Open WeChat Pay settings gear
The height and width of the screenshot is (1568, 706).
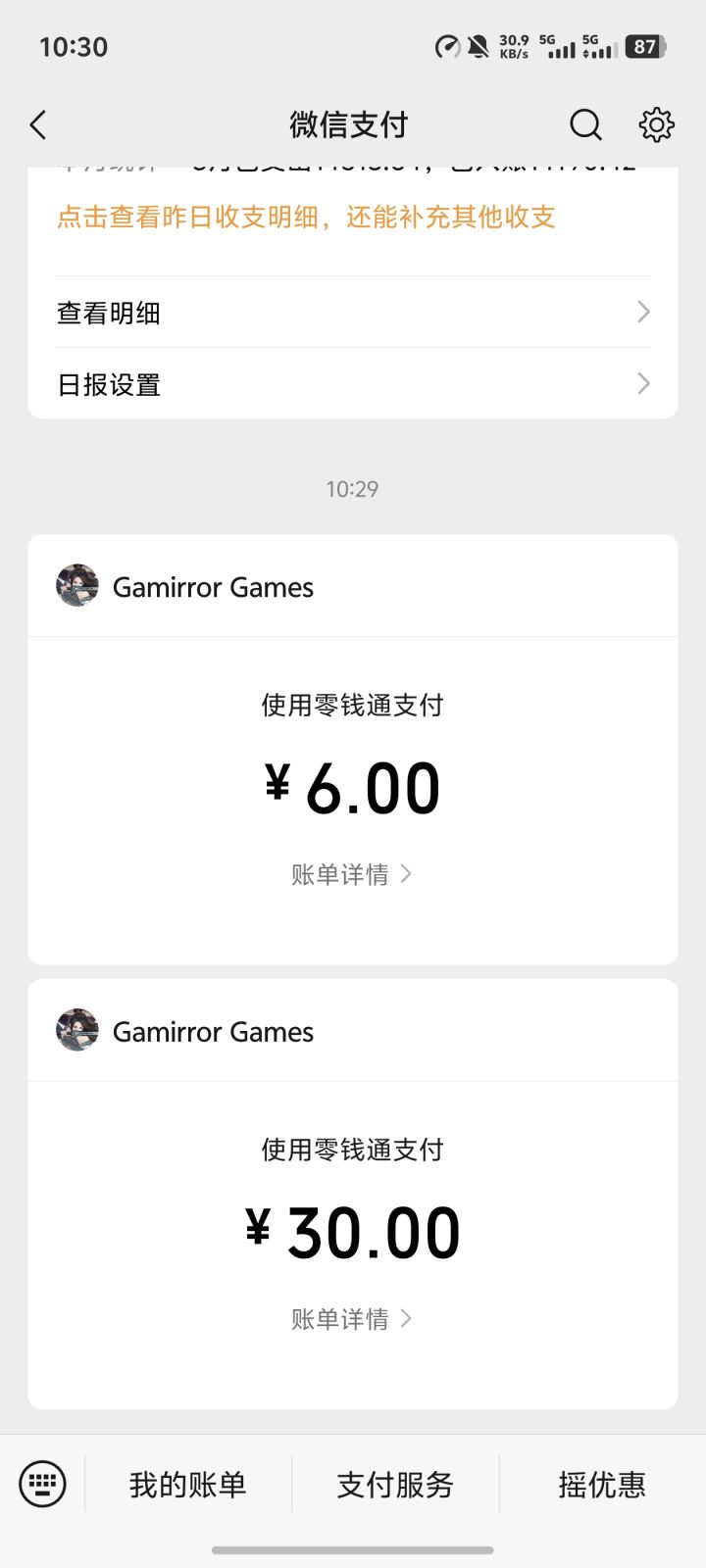(656, 124)
